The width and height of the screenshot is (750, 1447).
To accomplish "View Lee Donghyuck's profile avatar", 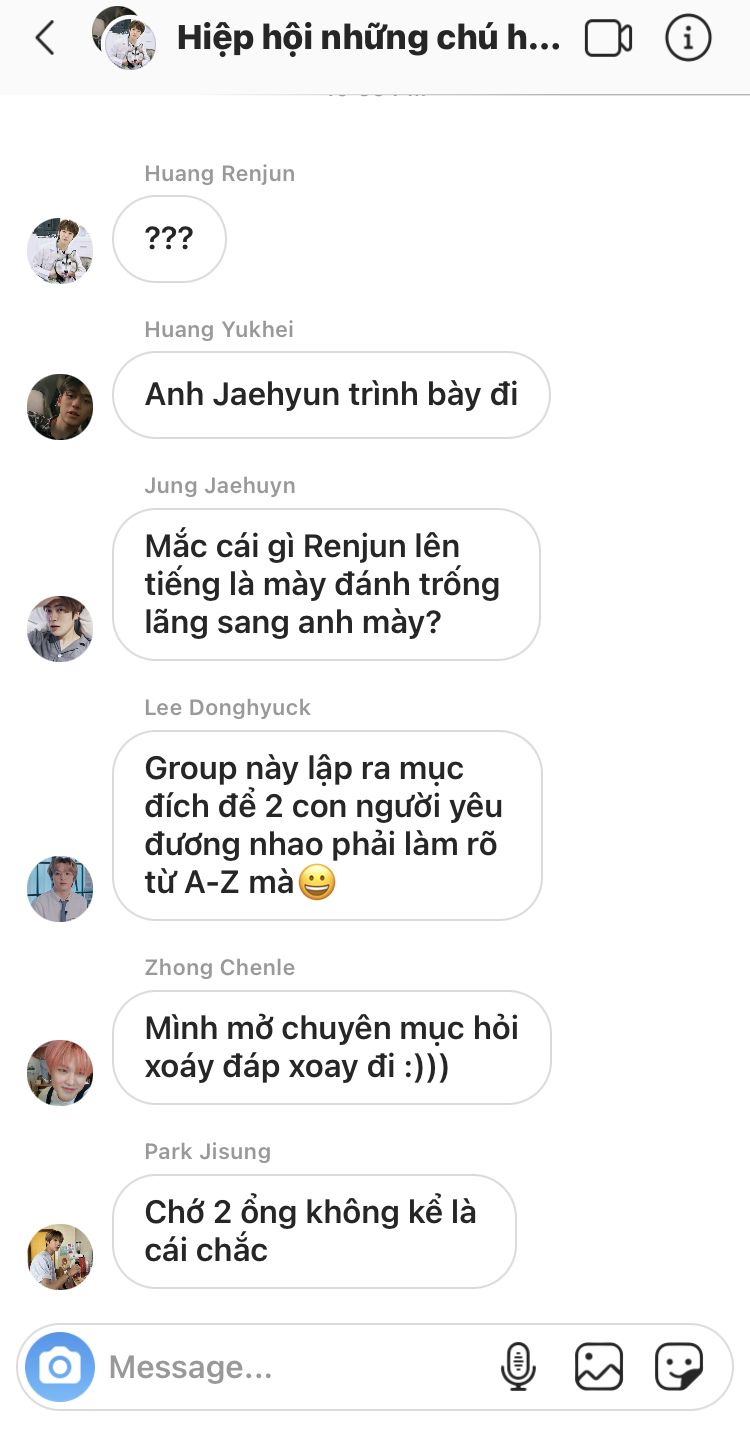I will tap(60, 888).
